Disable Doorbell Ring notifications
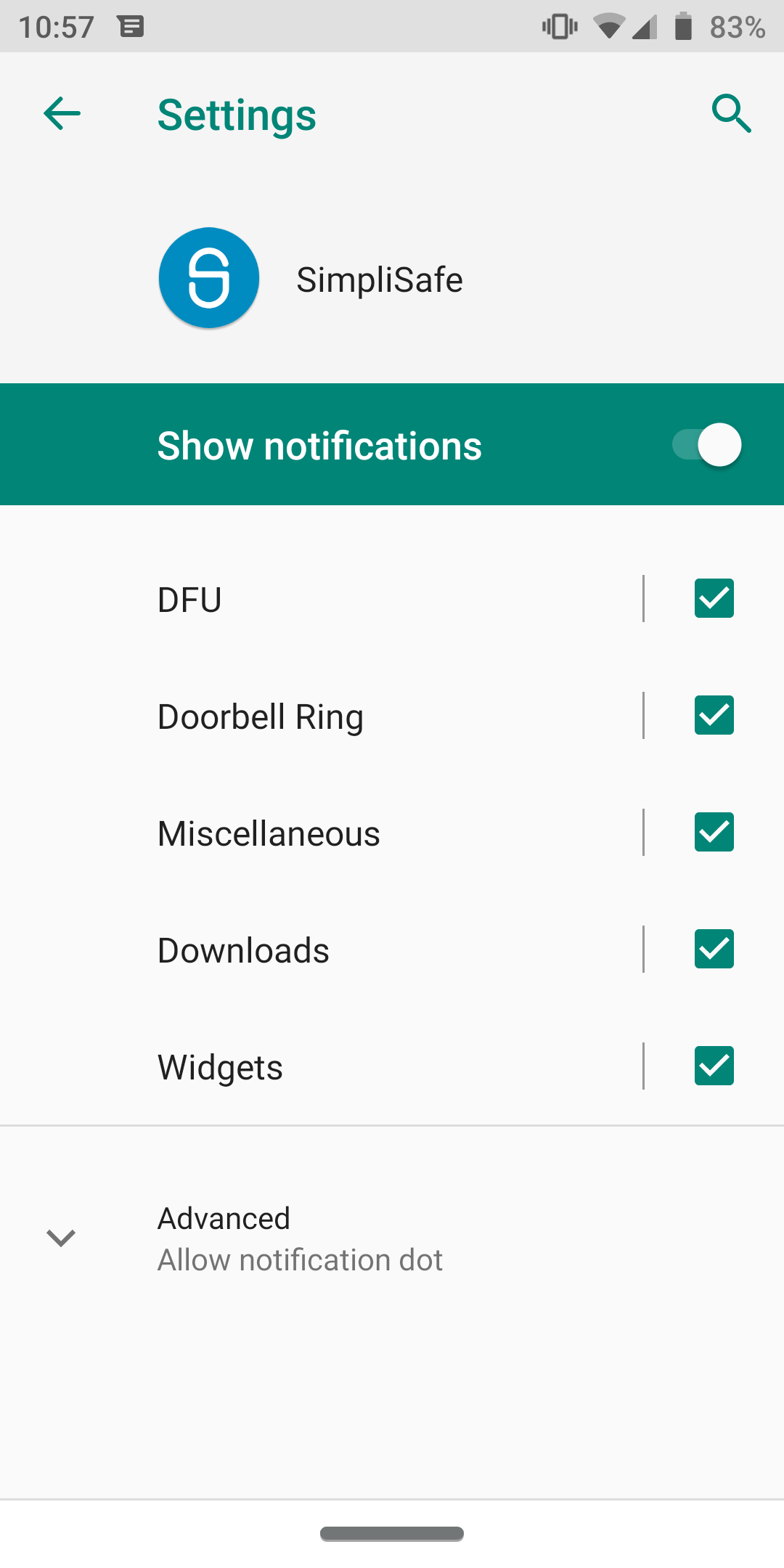The width and height of the screenshot is (784, 1568). coord(714,715)
